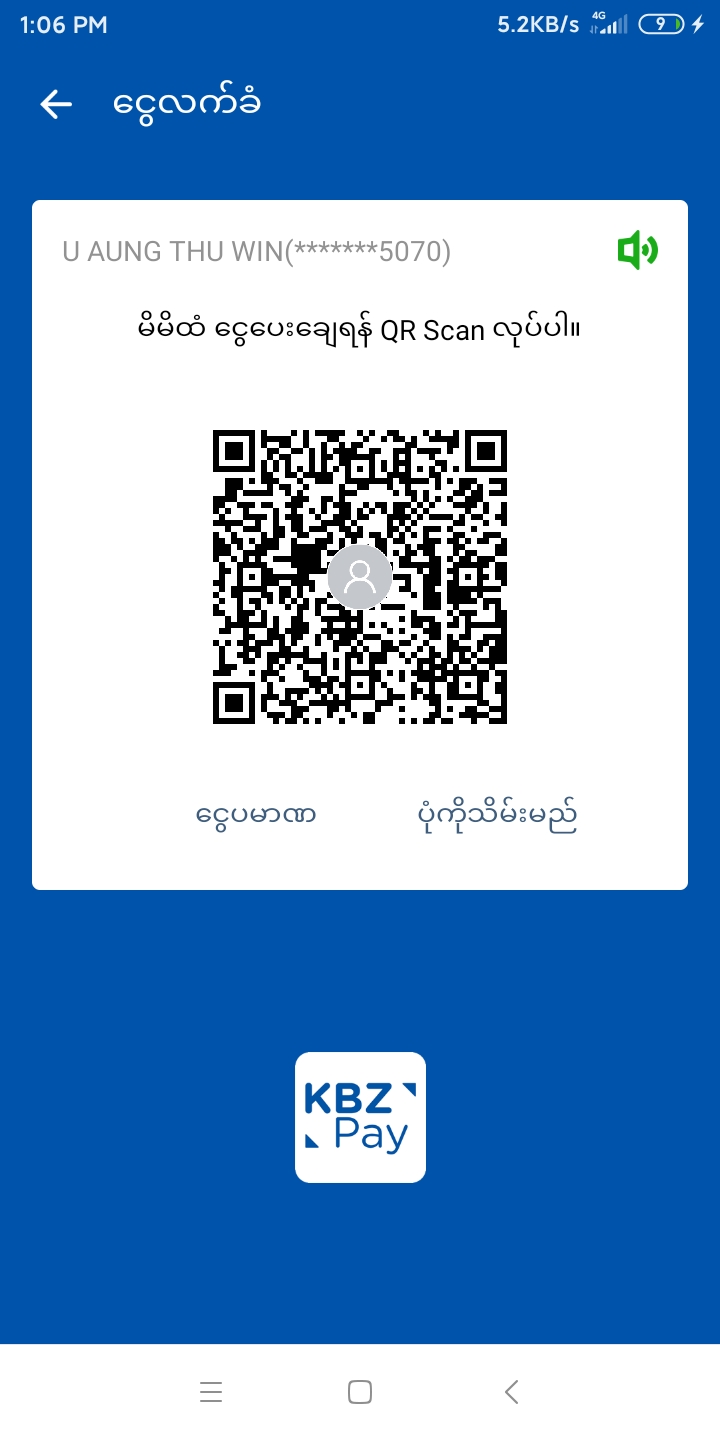This screenshot has height=1440, width=720.
Task: Open the system recent apps button
Action: click(211, 1392)
